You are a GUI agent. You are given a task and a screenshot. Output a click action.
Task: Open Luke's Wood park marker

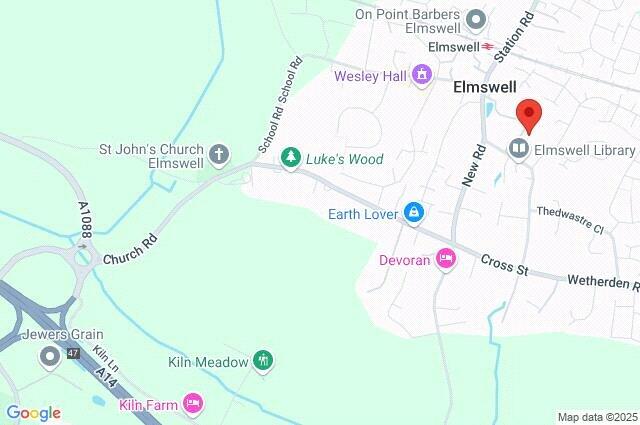290,158
